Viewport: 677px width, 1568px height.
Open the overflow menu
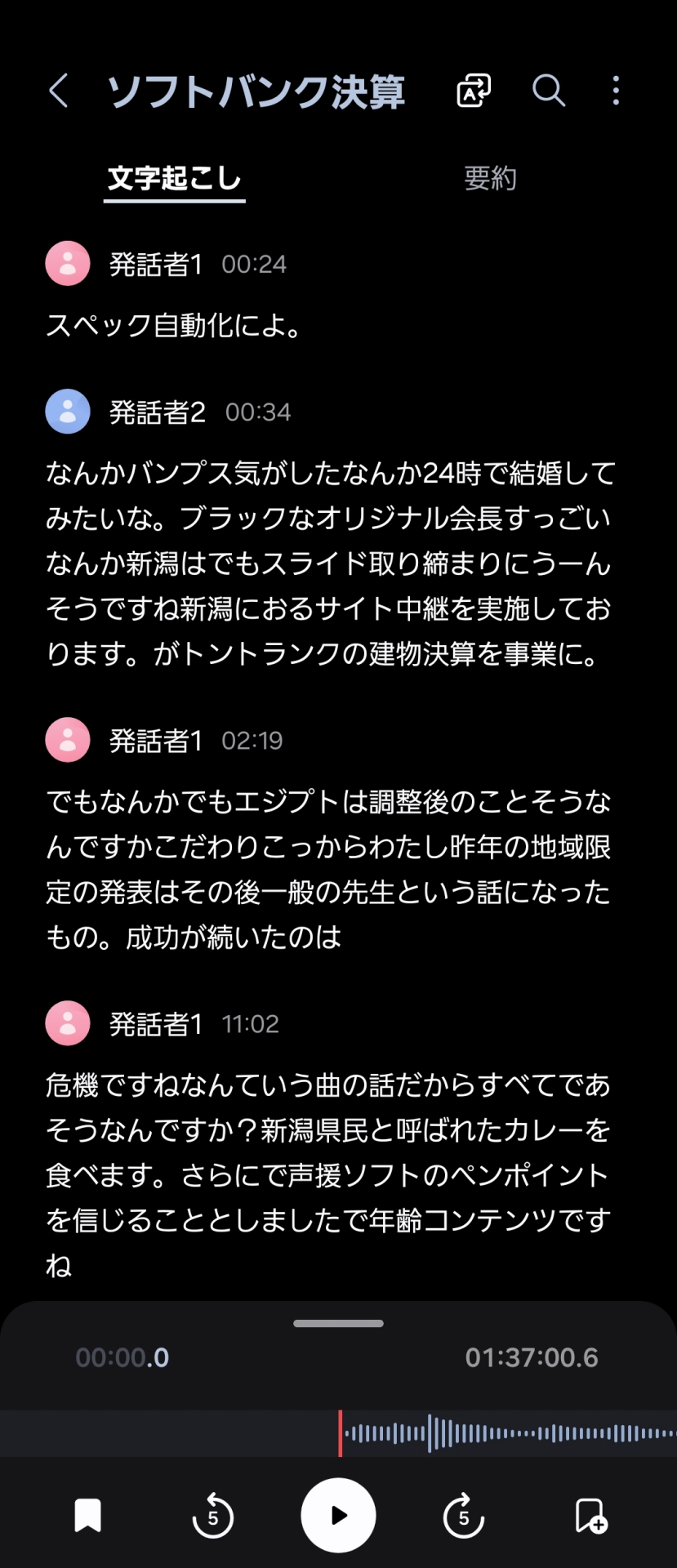(616, 91)
